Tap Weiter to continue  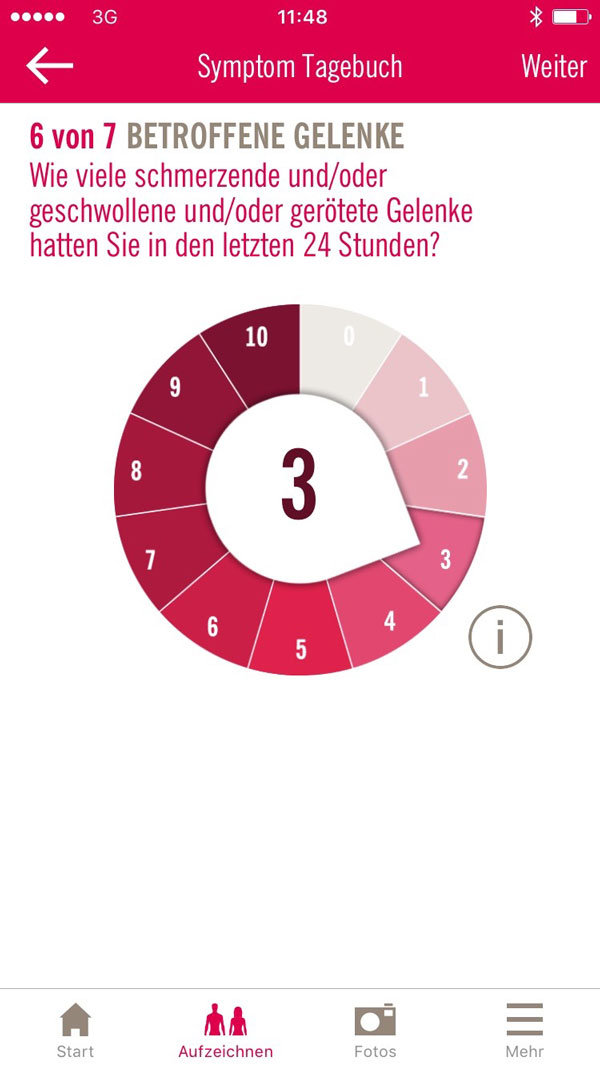[x=554, y=67]
